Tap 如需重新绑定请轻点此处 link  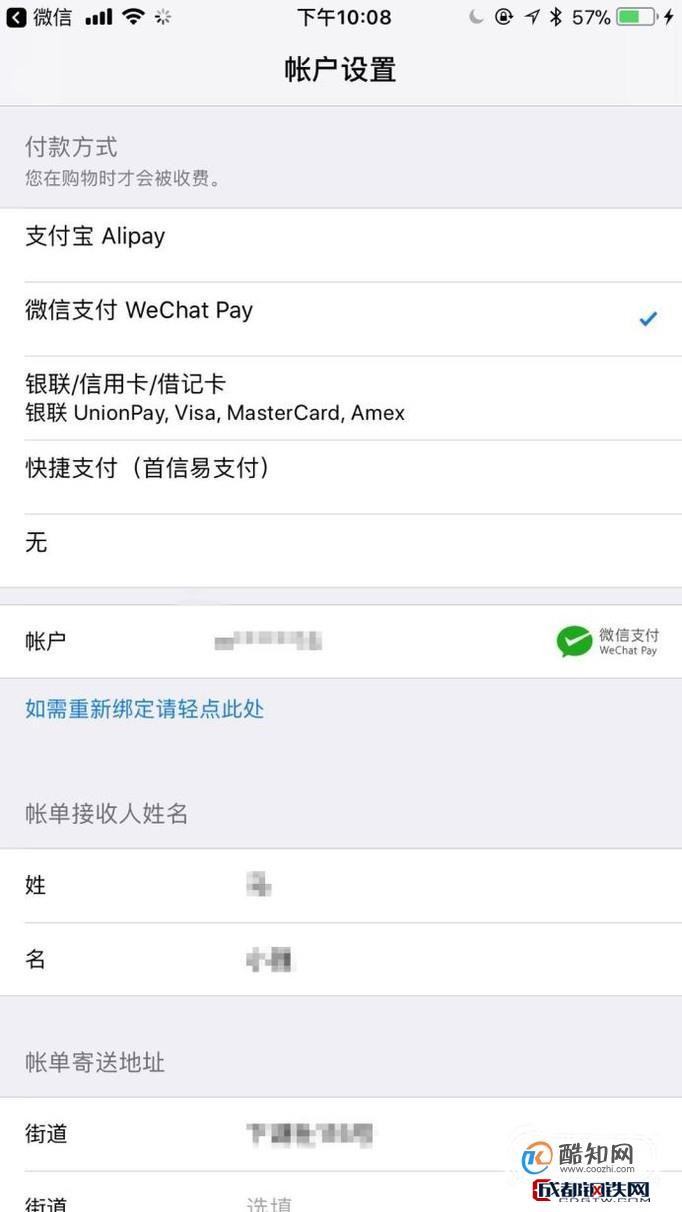[x=144, y=710]
